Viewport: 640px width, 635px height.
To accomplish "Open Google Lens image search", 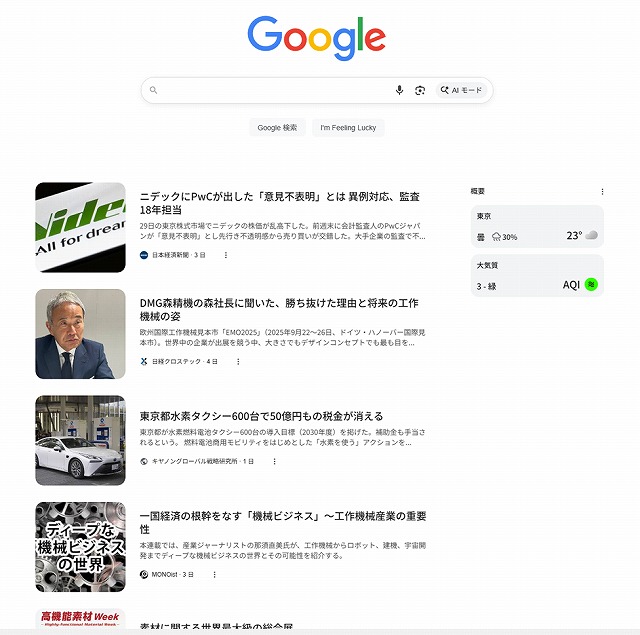I will tap(420, 90).
